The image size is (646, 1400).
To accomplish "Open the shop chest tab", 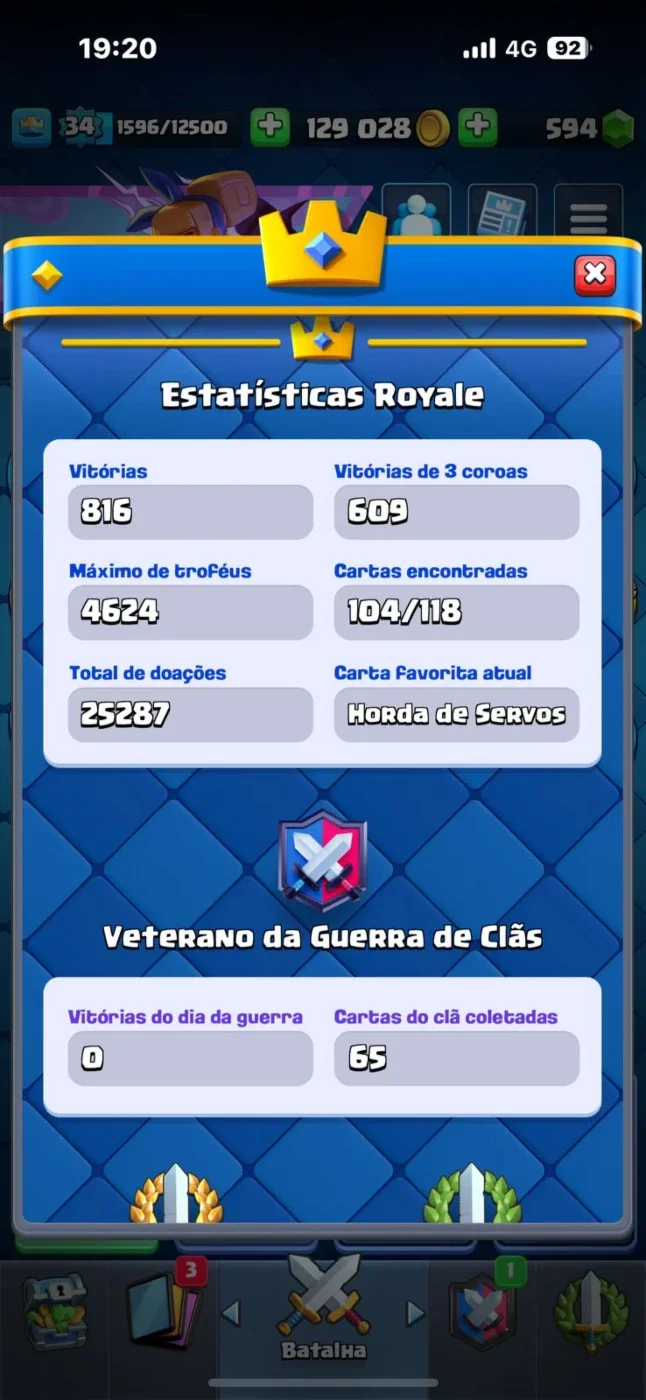I will 56,1311.
